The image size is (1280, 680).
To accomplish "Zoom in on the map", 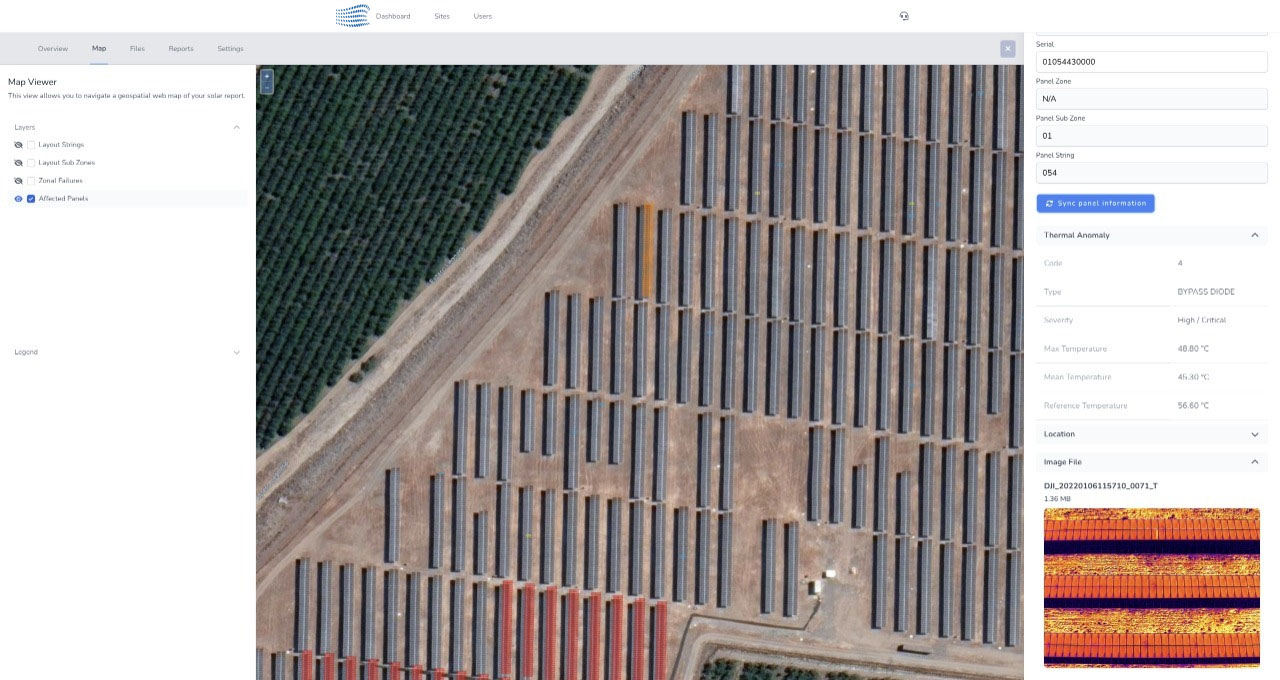I will 266,75.
